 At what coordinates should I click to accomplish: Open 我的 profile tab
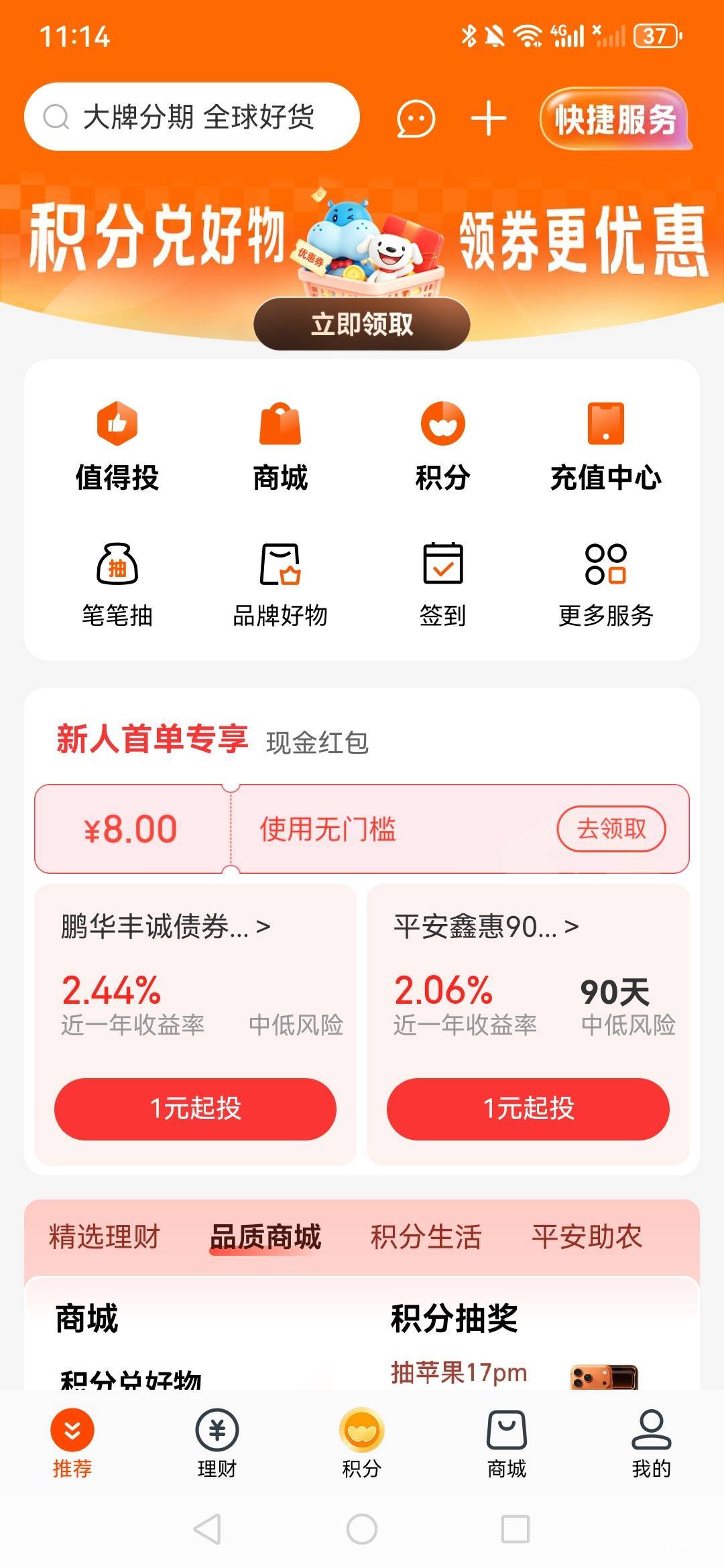(x=652, y=1443)
